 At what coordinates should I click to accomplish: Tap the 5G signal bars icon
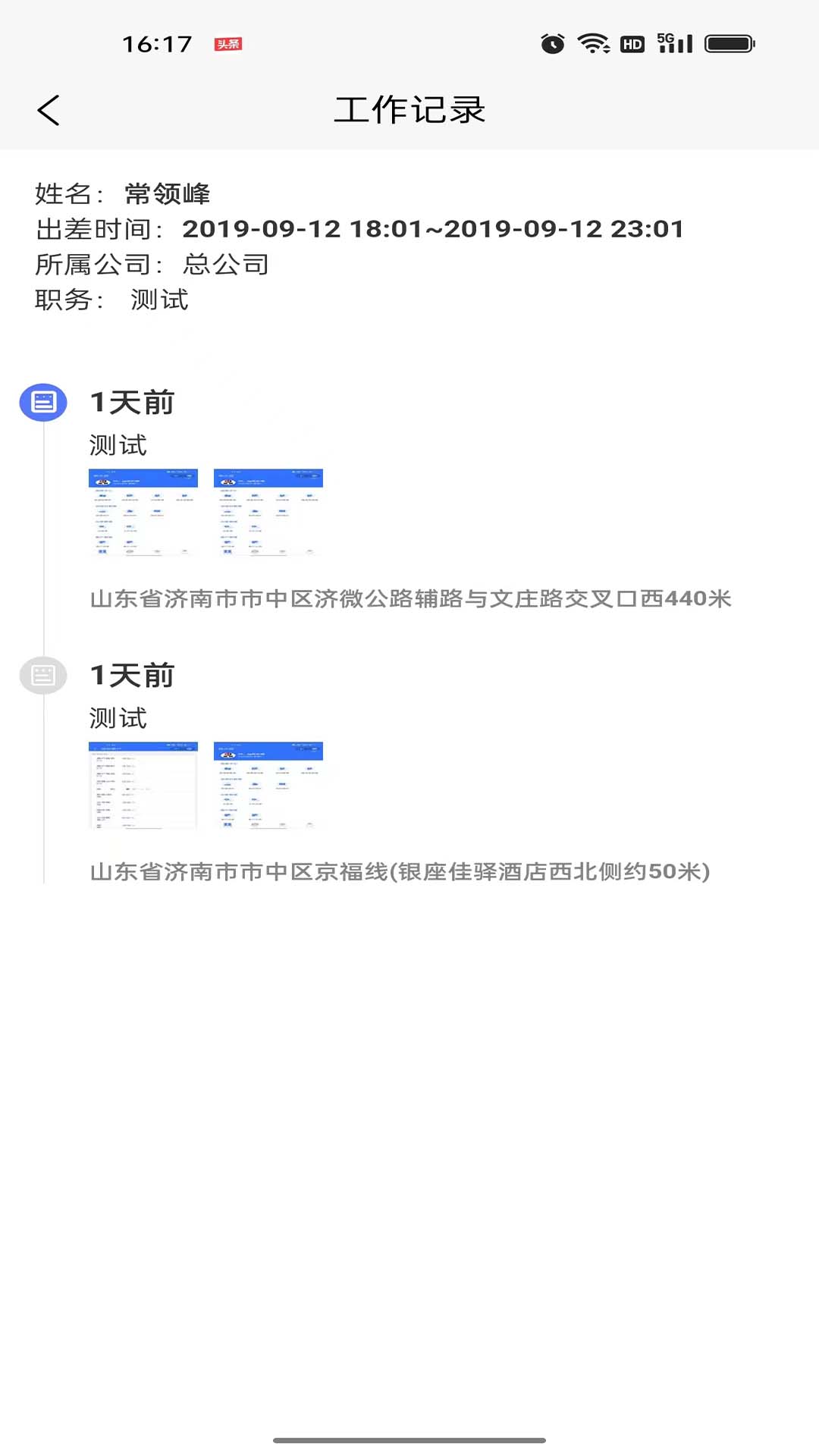tap(674, 43)
